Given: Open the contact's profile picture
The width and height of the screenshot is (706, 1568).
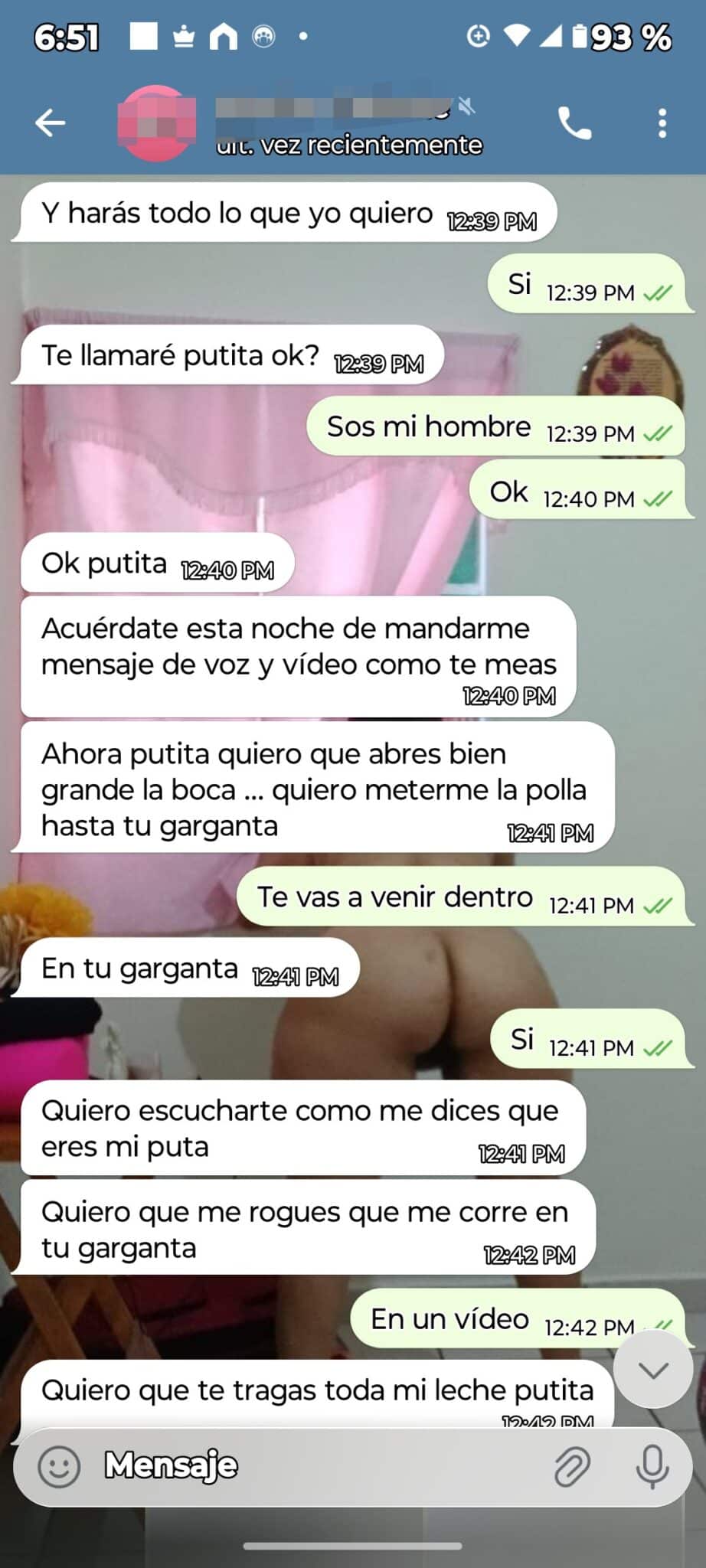Looking at the screenshot, I should (x=157, y=123).
